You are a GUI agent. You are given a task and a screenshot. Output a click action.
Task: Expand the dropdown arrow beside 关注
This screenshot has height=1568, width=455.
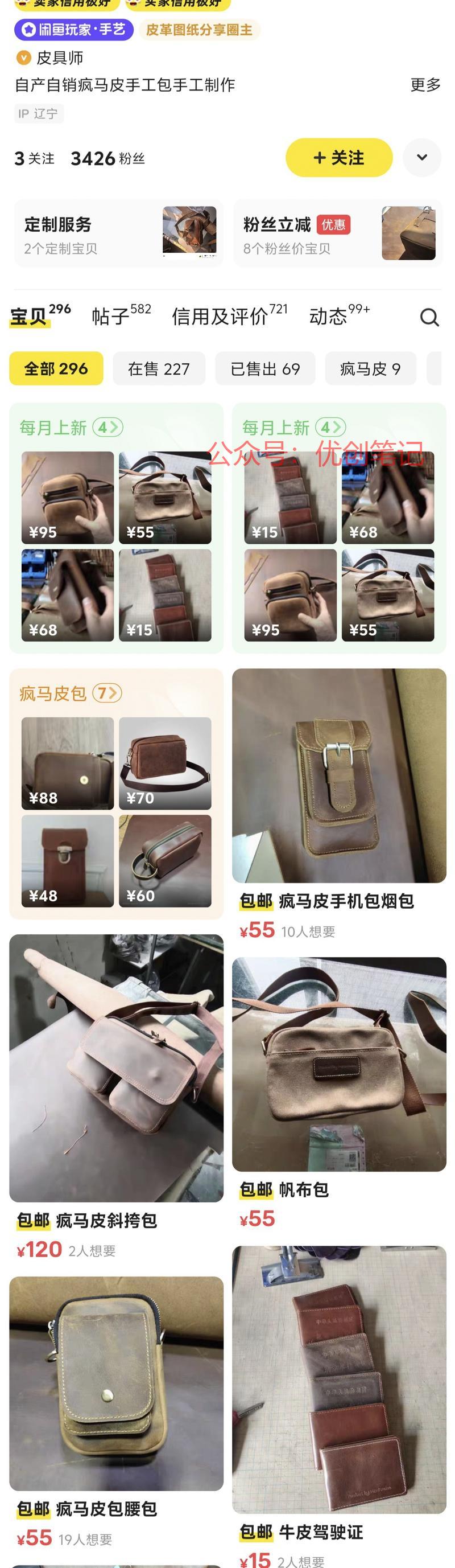(421, 158)
